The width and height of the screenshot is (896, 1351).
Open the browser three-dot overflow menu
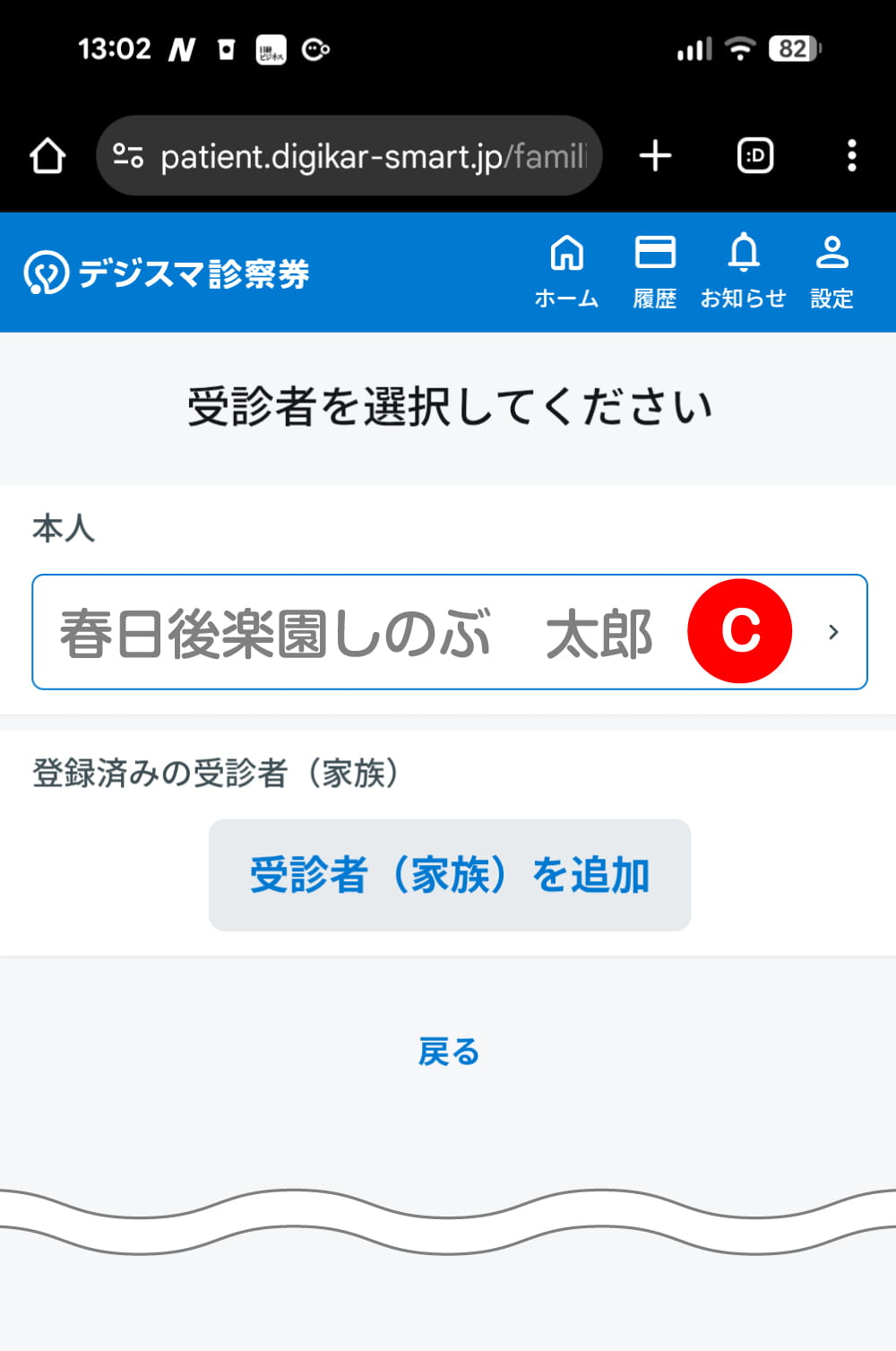click(x=851, y=154)
